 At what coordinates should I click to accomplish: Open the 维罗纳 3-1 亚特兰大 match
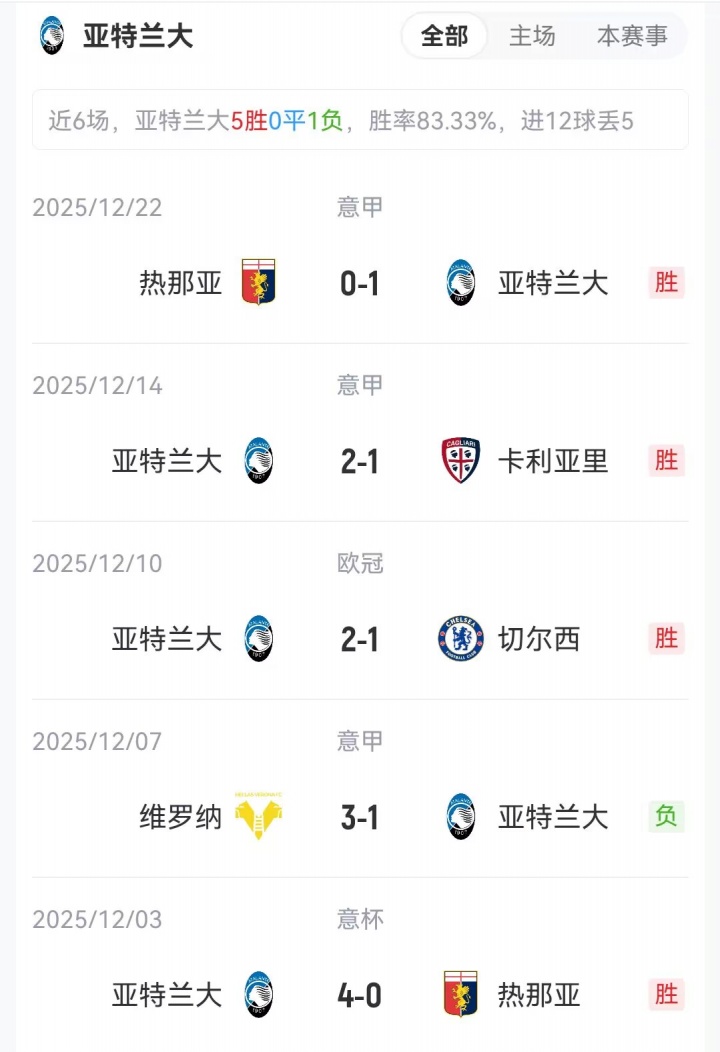[x=360, y=818]
